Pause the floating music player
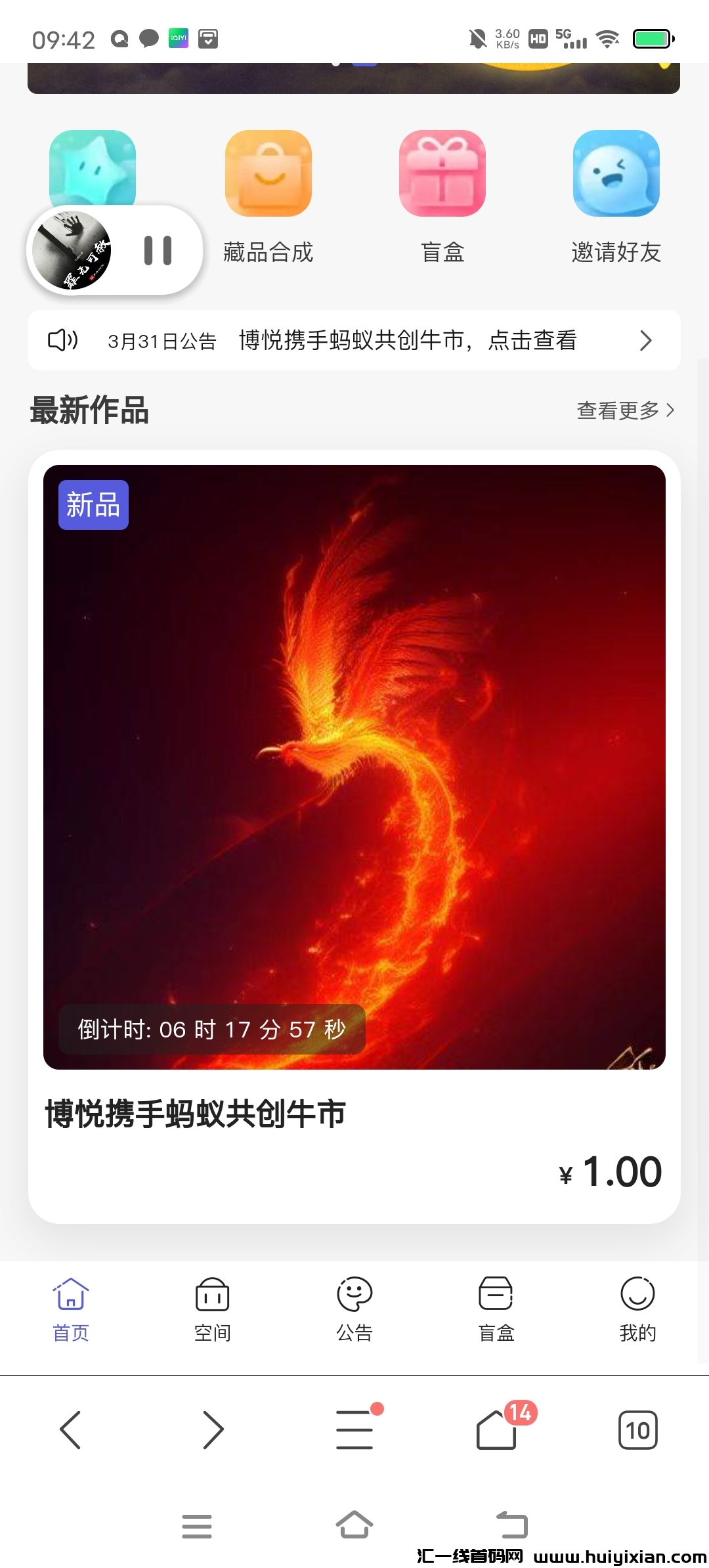Image resolution: width=709 pixels, height=1568 pixels. [158, 250]
